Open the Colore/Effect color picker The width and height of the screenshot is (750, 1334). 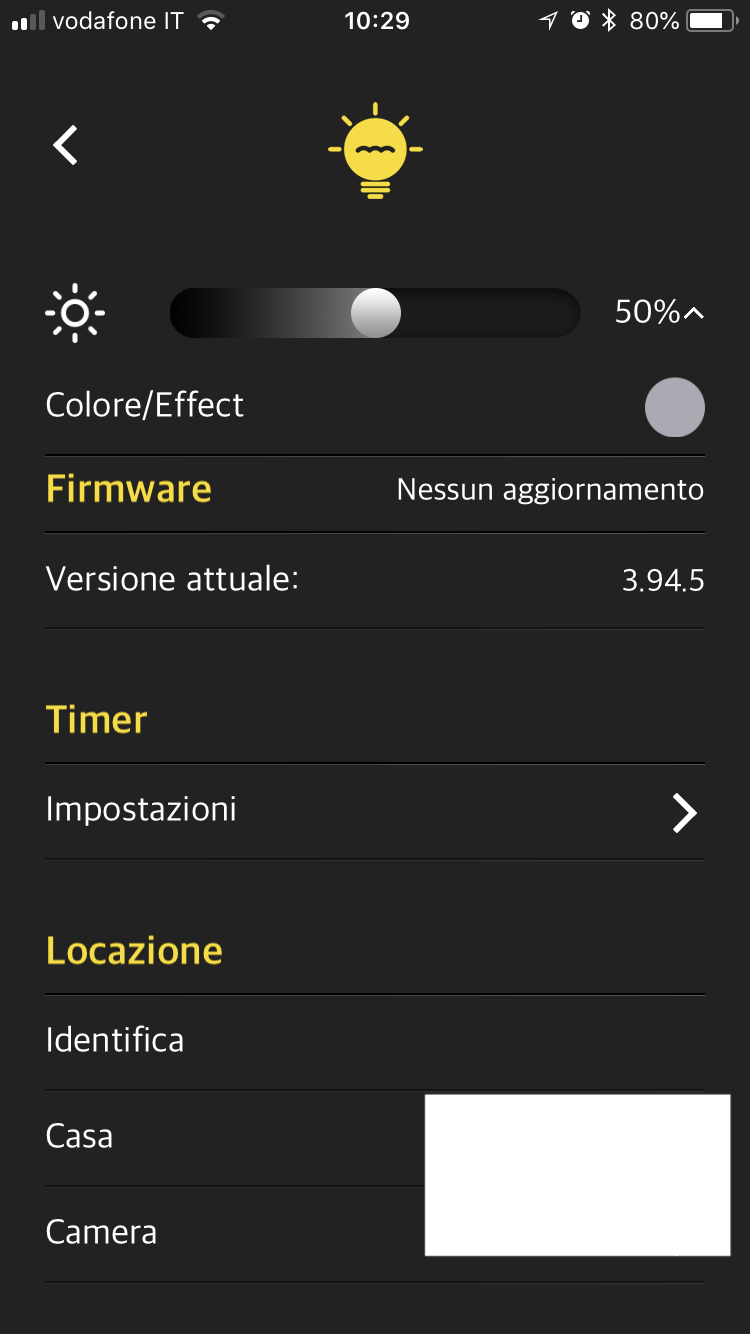tap(675, 407)
